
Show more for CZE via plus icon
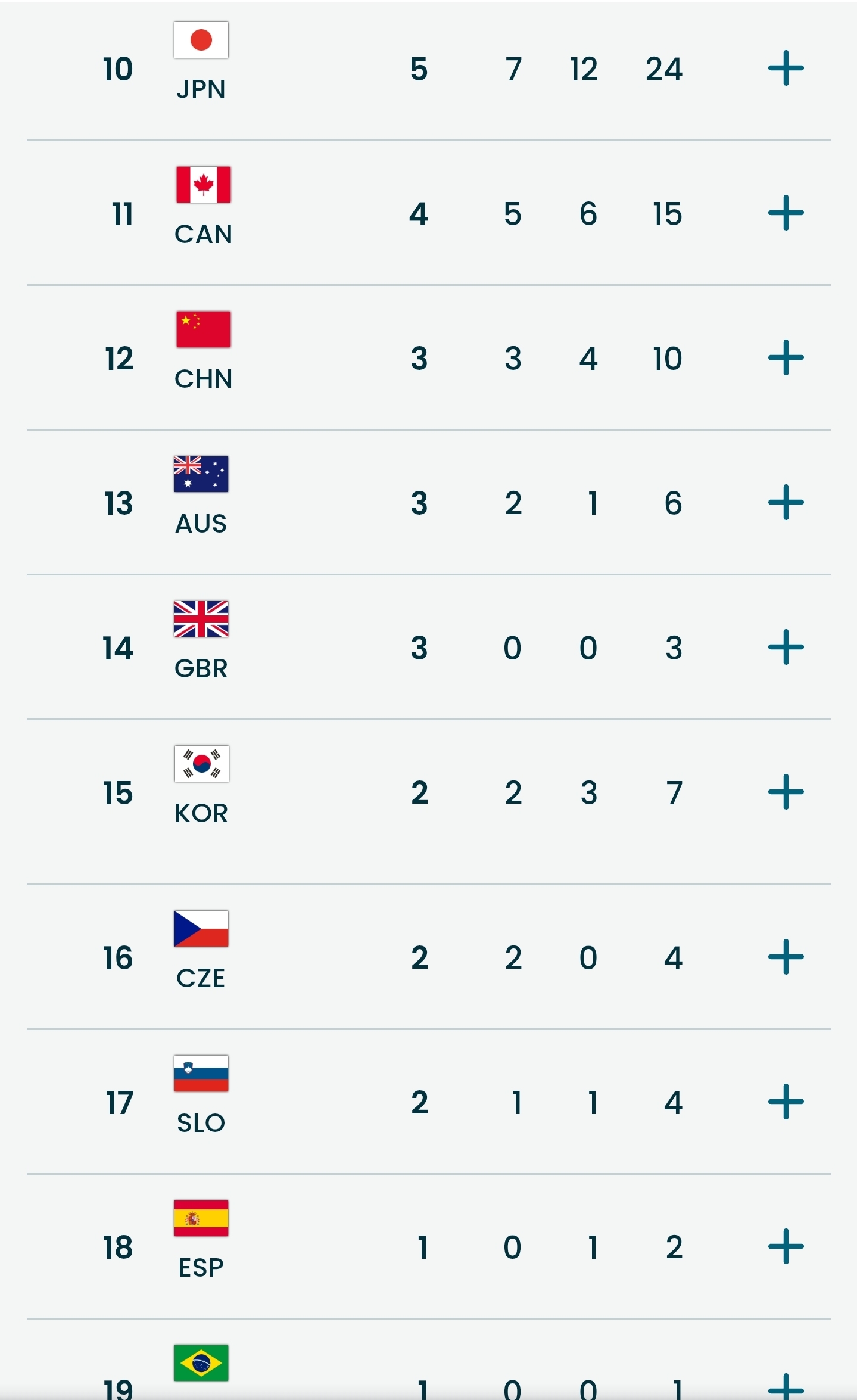click(x=786, y=957)
